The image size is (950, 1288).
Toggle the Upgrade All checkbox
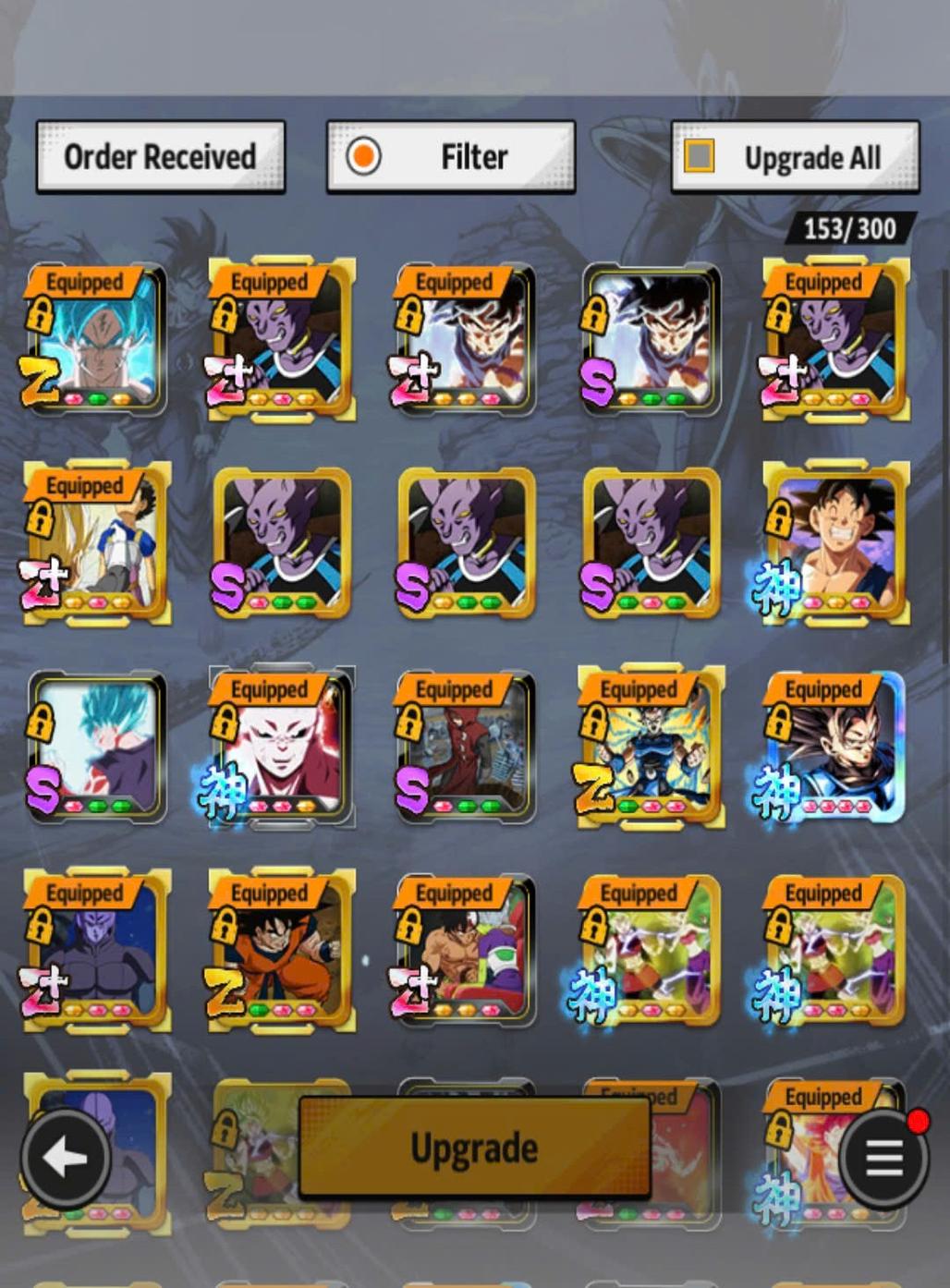pyautogui.click(x=700, y=156)
